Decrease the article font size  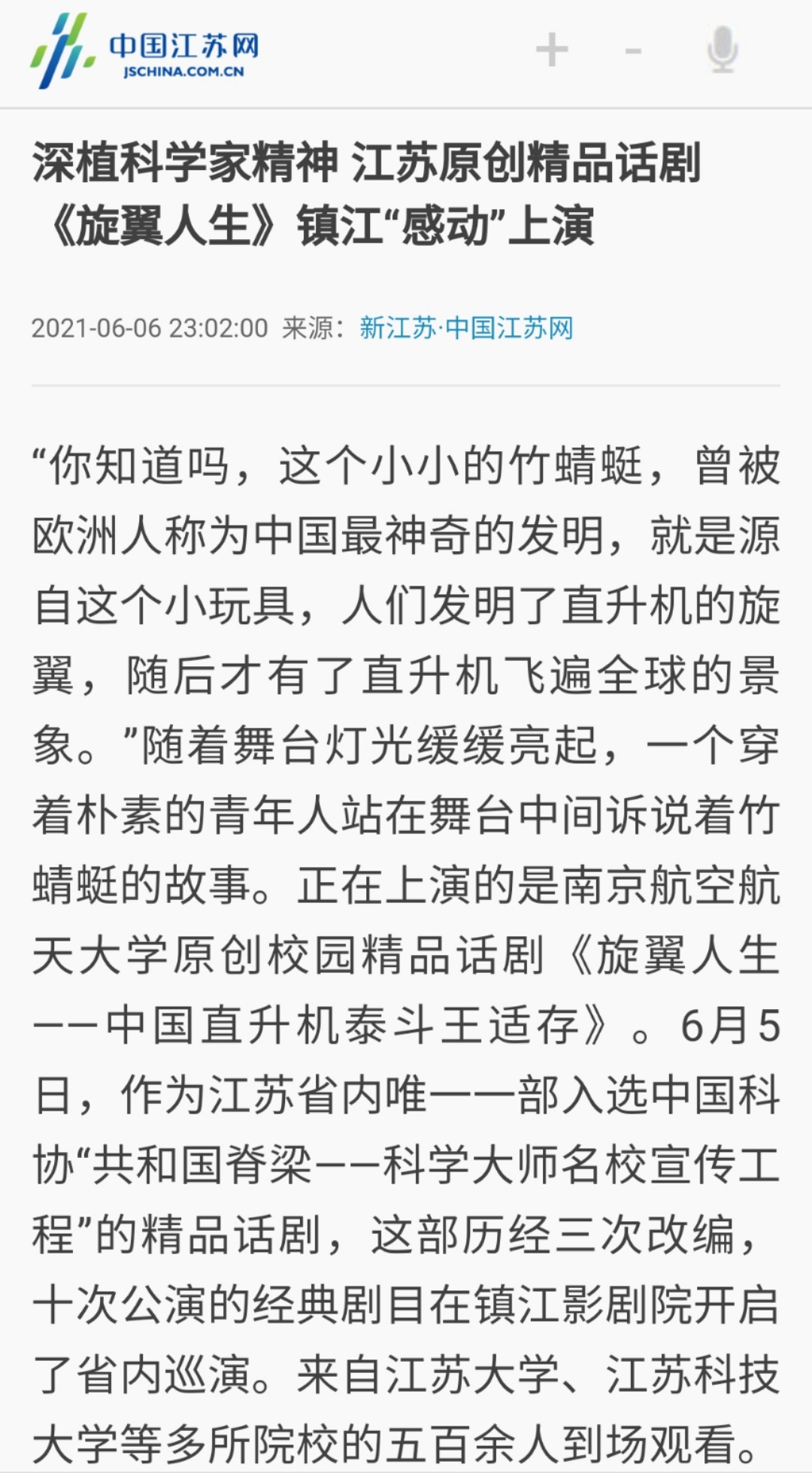pyautogui.click(x=633, y=51)
